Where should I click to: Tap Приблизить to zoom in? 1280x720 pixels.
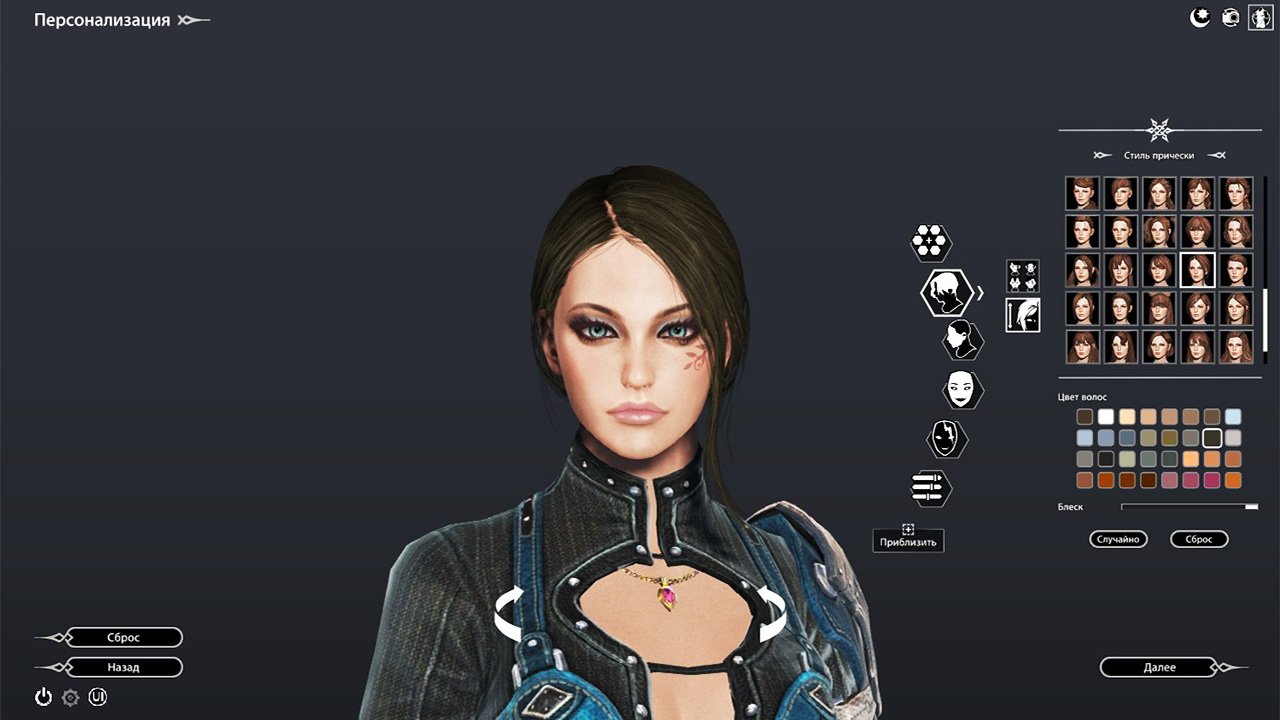(908, 540)
